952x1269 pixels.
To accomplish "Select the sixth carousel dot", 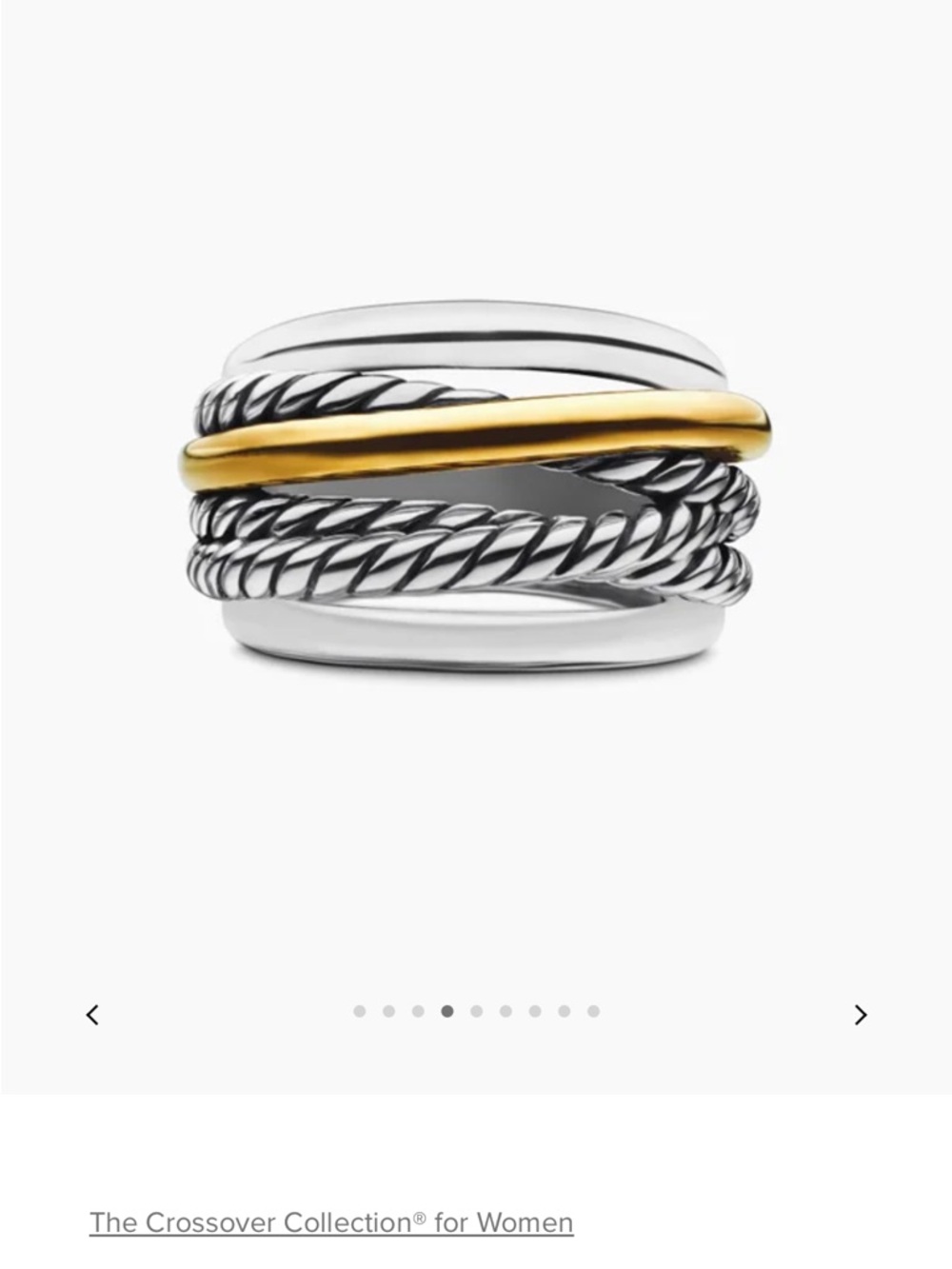I will [506, 1013].
